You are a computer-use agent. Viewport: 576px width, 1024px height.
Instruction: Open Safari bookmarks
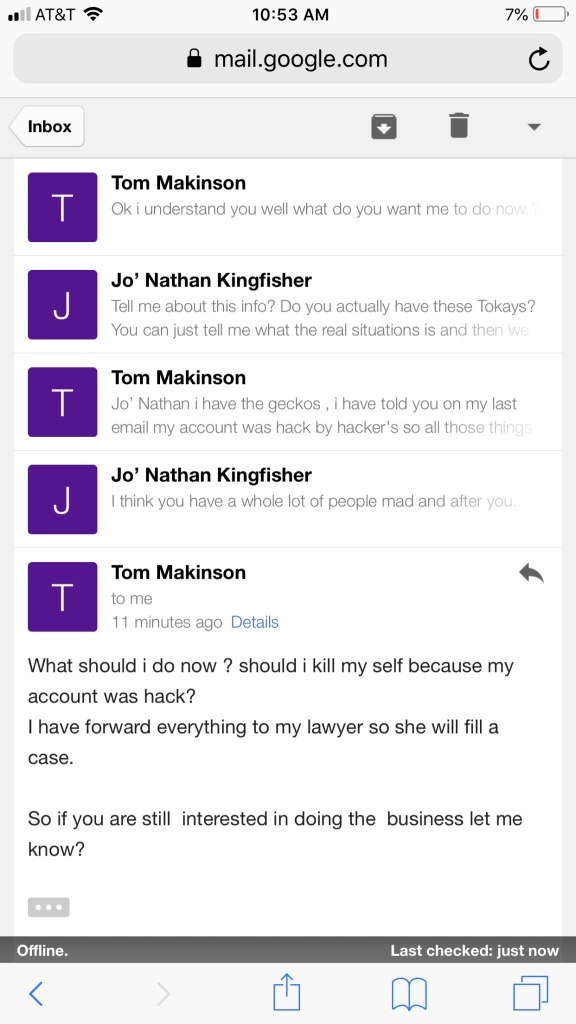coord(409,994)
